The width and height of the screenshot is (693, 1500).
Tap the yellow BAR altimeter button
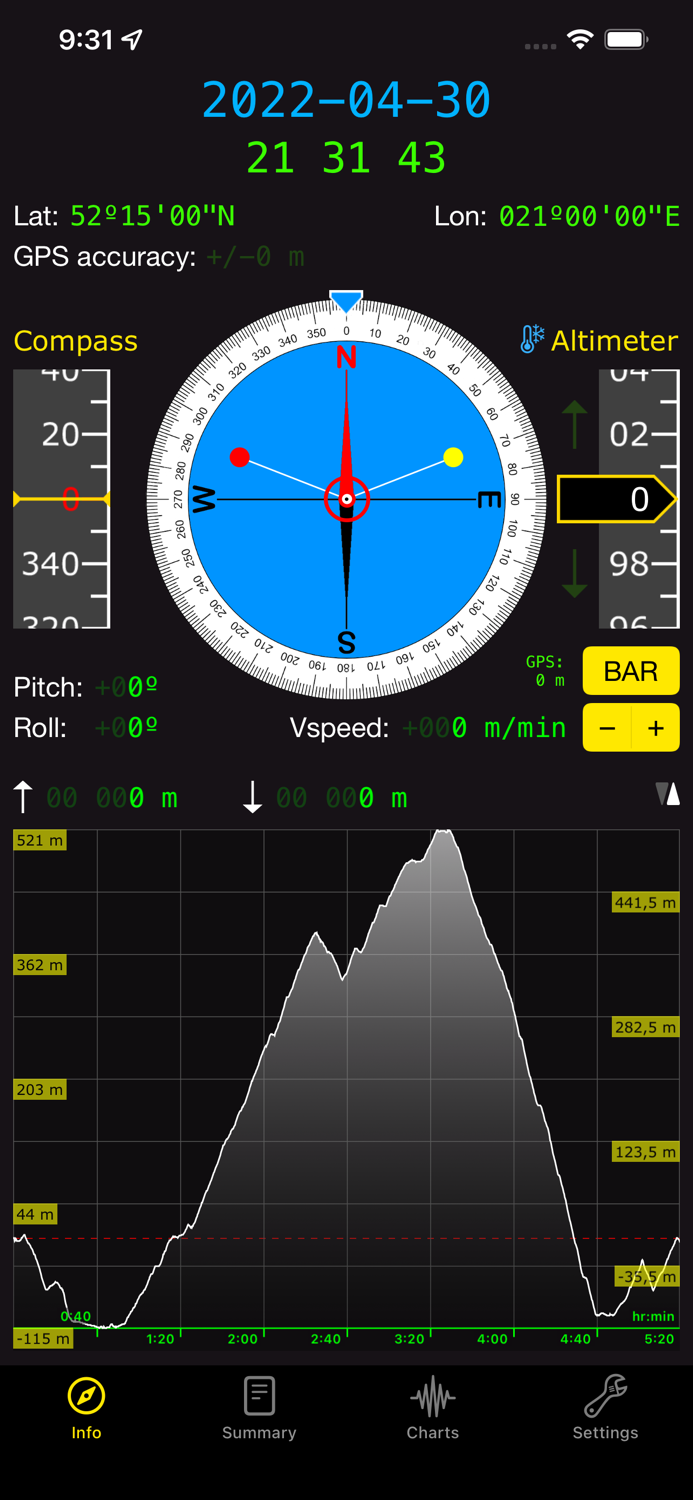(x=631, y=671)
